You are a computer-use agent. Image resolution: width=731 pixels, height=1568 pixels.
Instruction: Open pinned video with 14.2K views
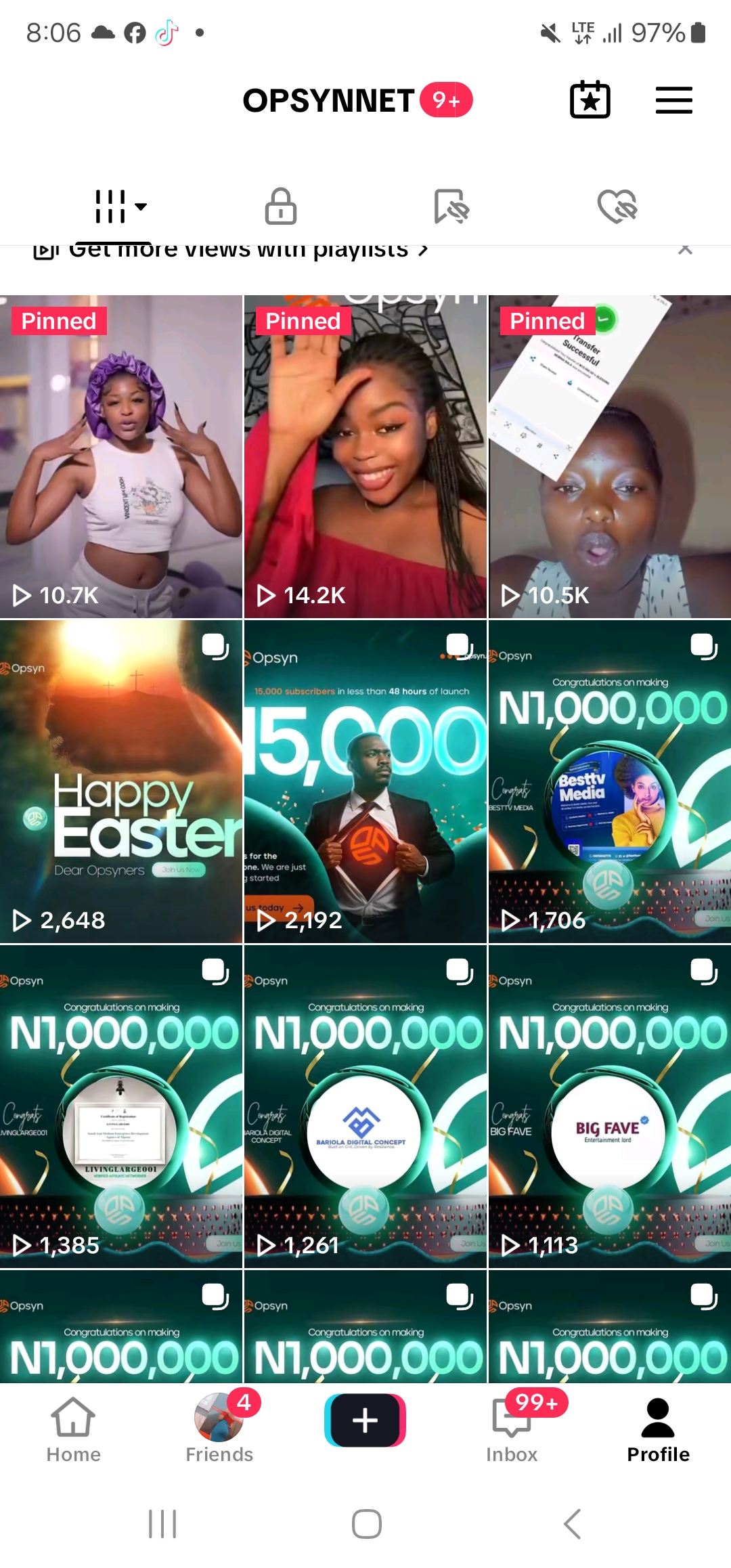coord(365,457)
